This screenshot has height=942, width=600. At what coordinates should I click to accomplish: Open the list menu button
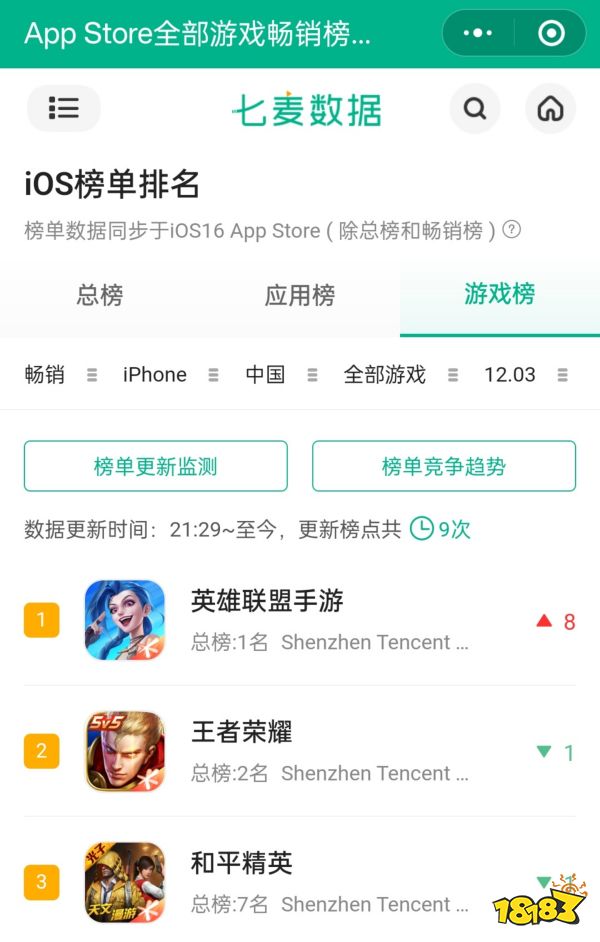(x=64, y=108)
